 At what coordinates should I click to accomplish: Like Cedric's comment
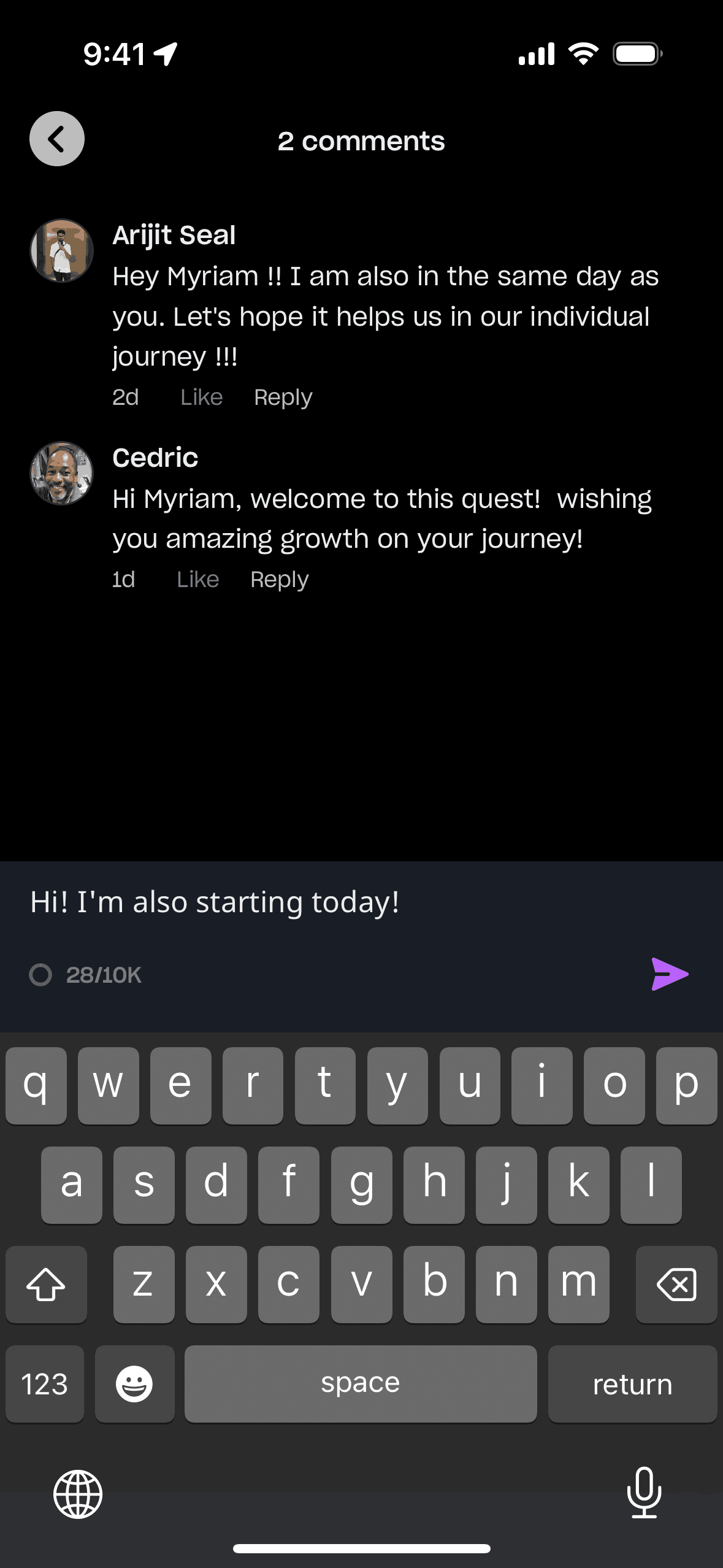197,579
